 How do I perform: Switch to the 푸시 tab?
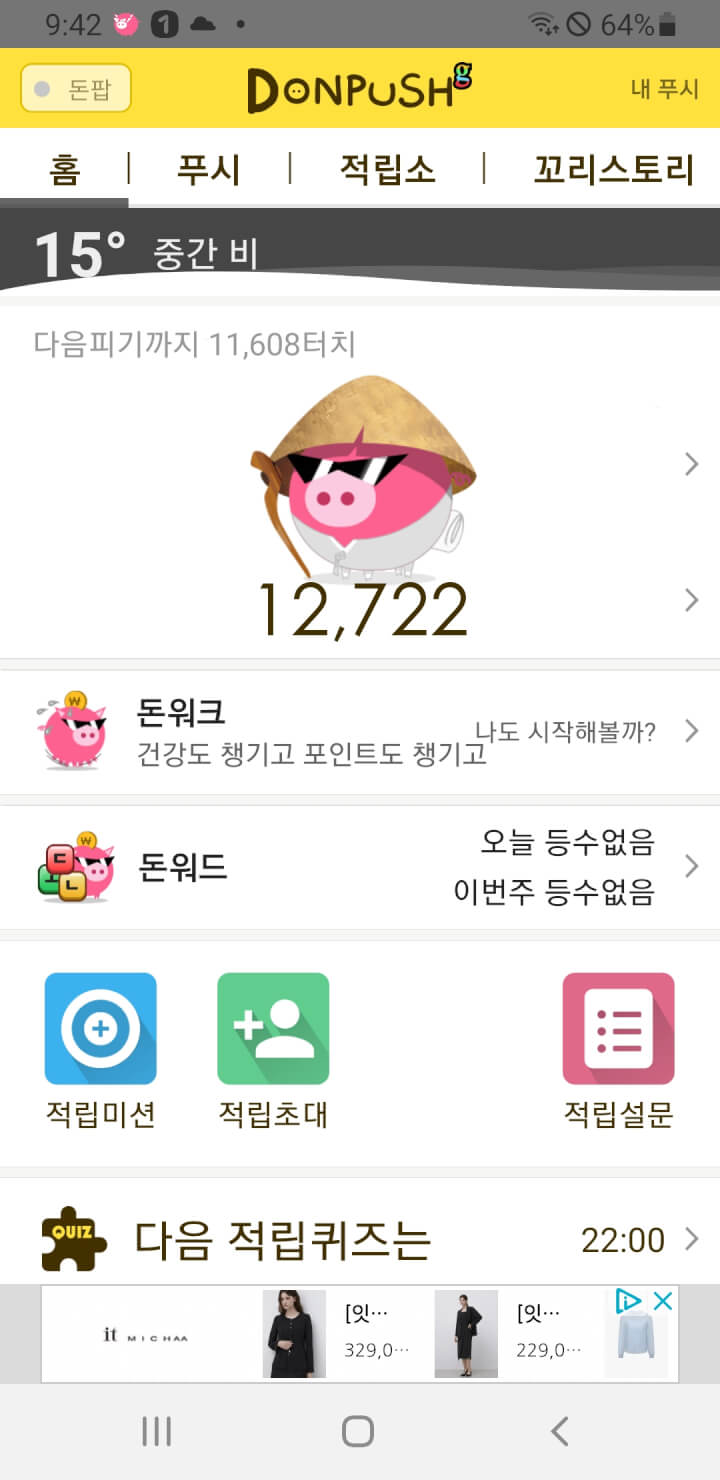[209, 169]
